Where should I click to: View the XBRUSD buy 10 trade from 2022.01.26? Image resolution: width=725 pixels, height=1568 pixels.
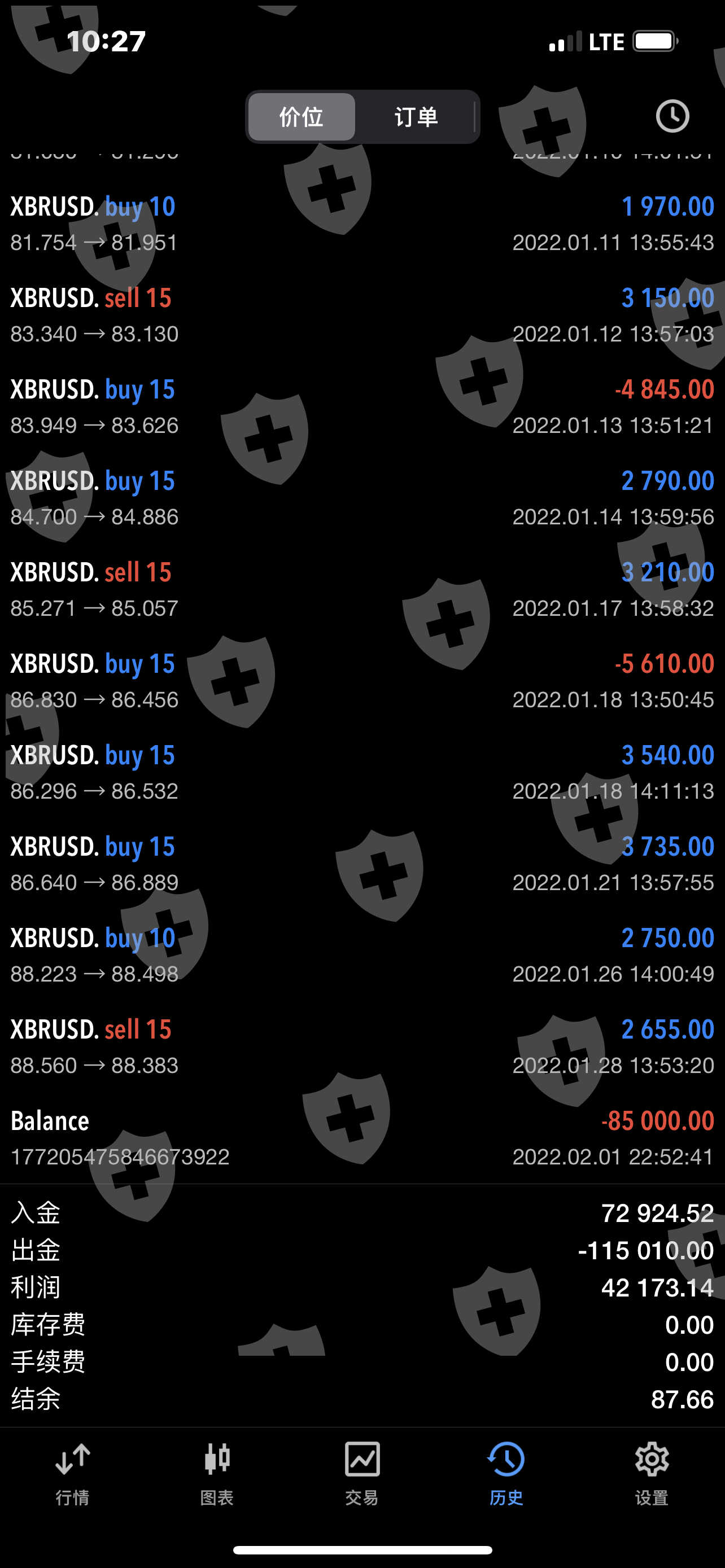(x=362, y=955)
